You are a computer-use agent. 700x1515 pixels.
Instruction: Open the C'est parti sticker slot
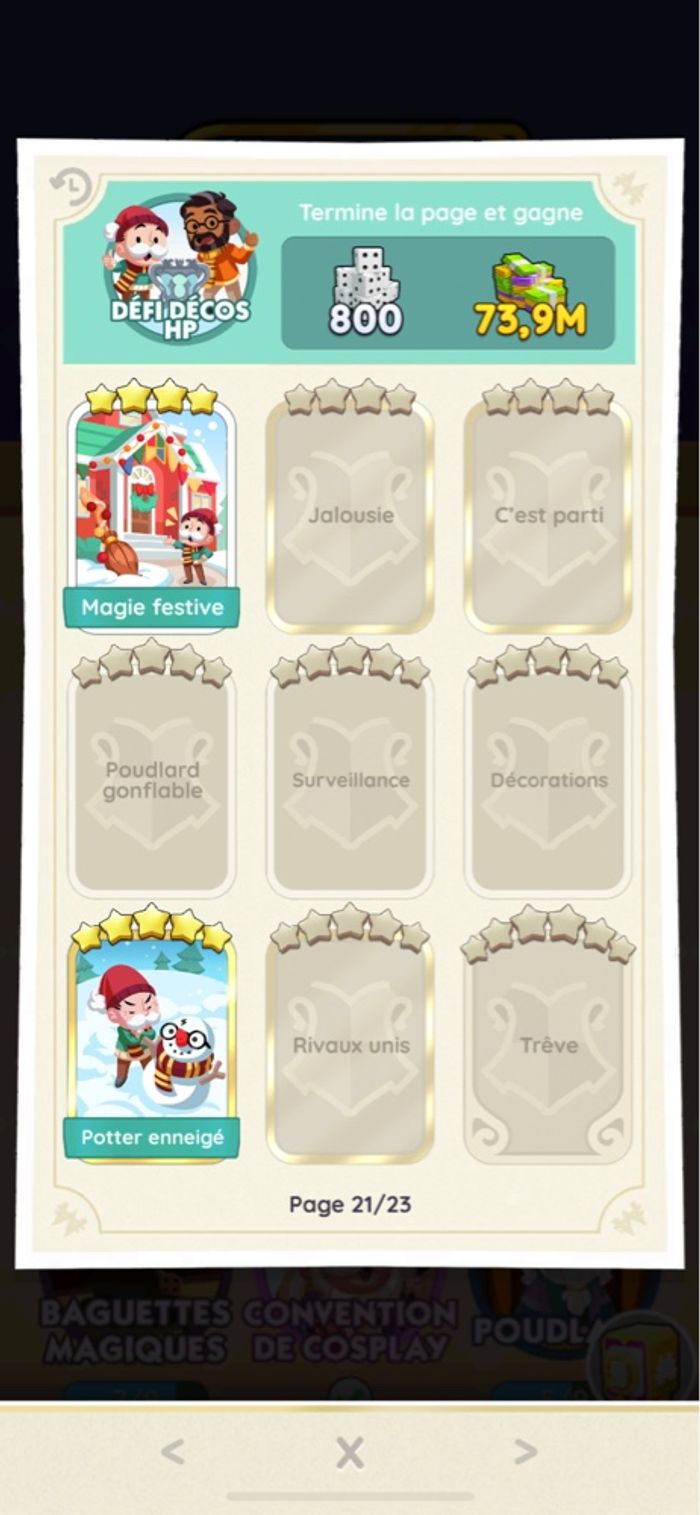(548, 516)
